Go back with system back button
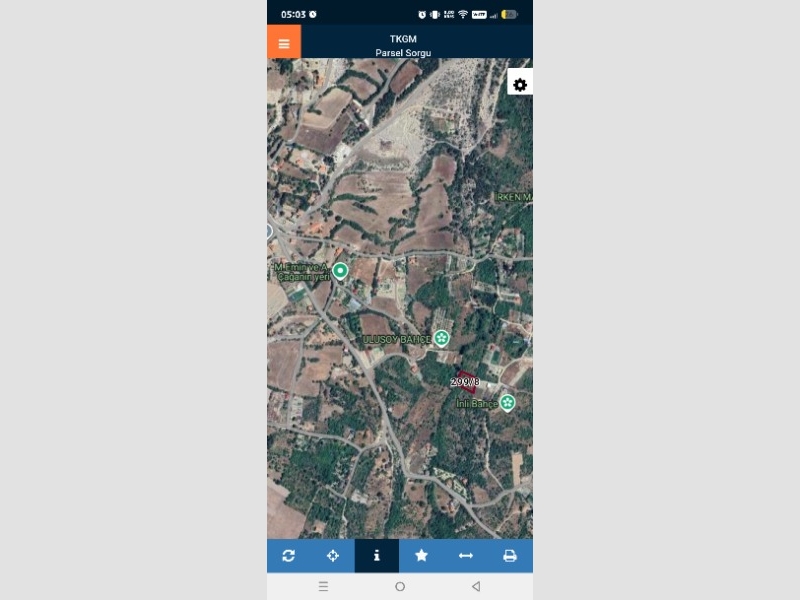800x600 pixels. click(x=476, y=586)
